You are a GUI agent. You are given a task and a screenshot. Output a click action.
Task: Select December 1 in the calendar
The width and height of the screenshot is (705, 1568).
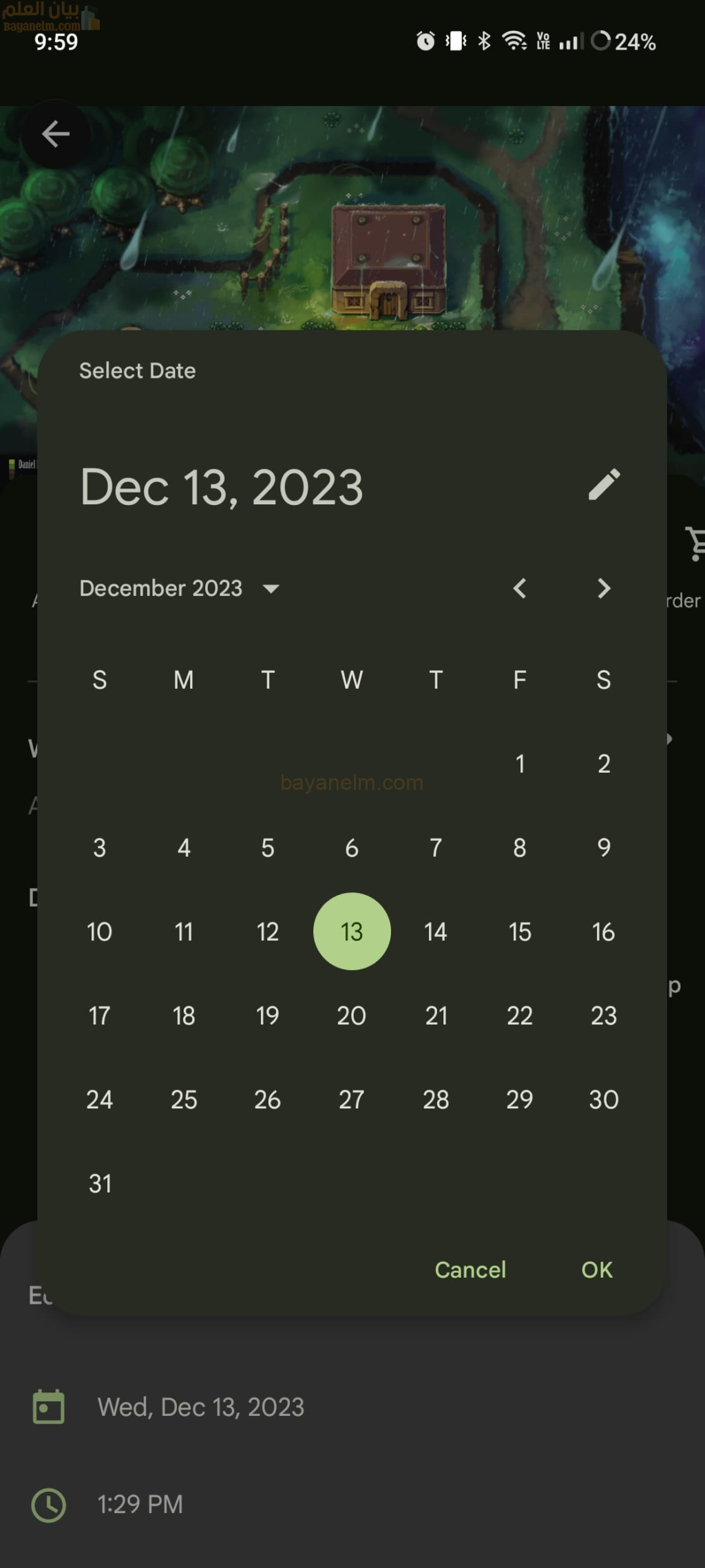tap(520, 764)
